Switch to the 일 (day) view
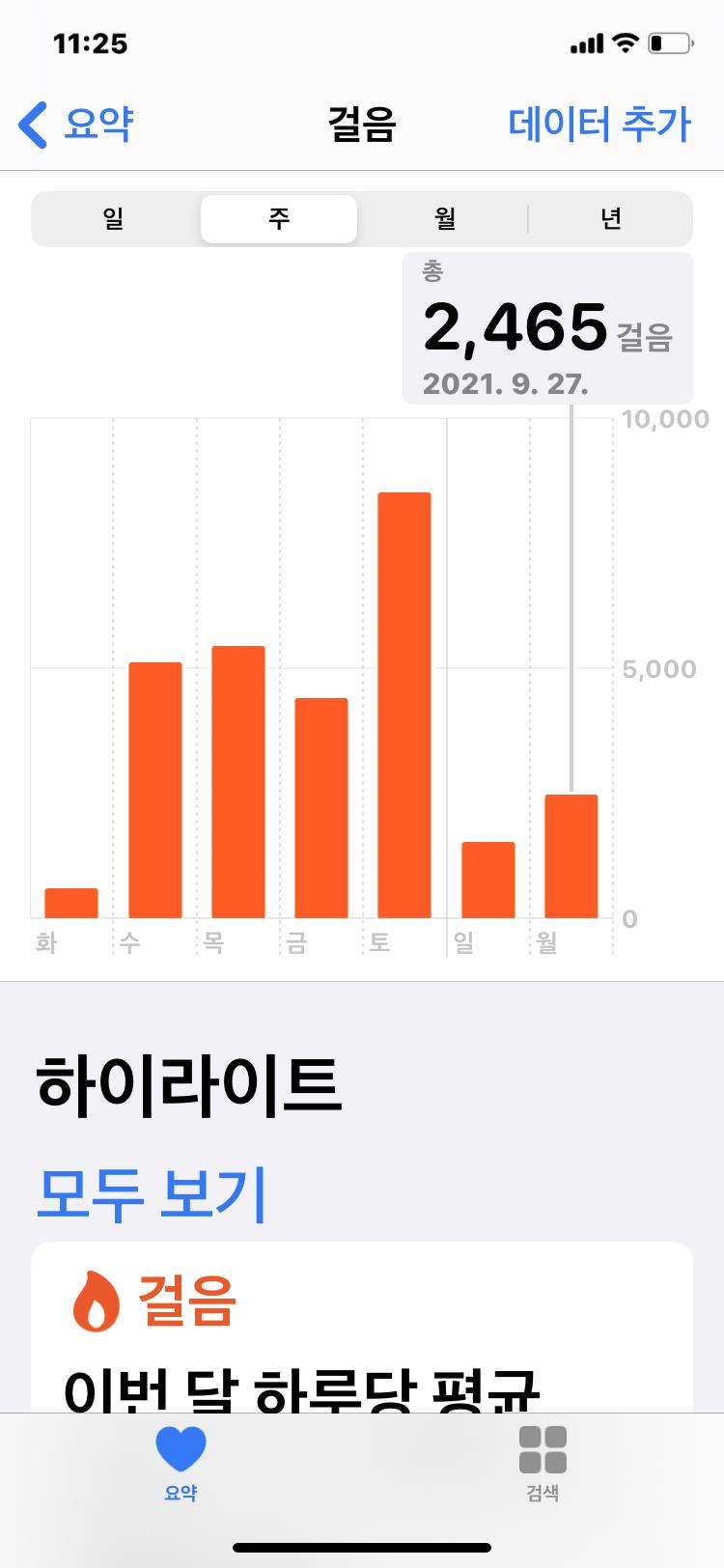The height and width of the screenshot is (1568, 724). [x=114, y=219]
